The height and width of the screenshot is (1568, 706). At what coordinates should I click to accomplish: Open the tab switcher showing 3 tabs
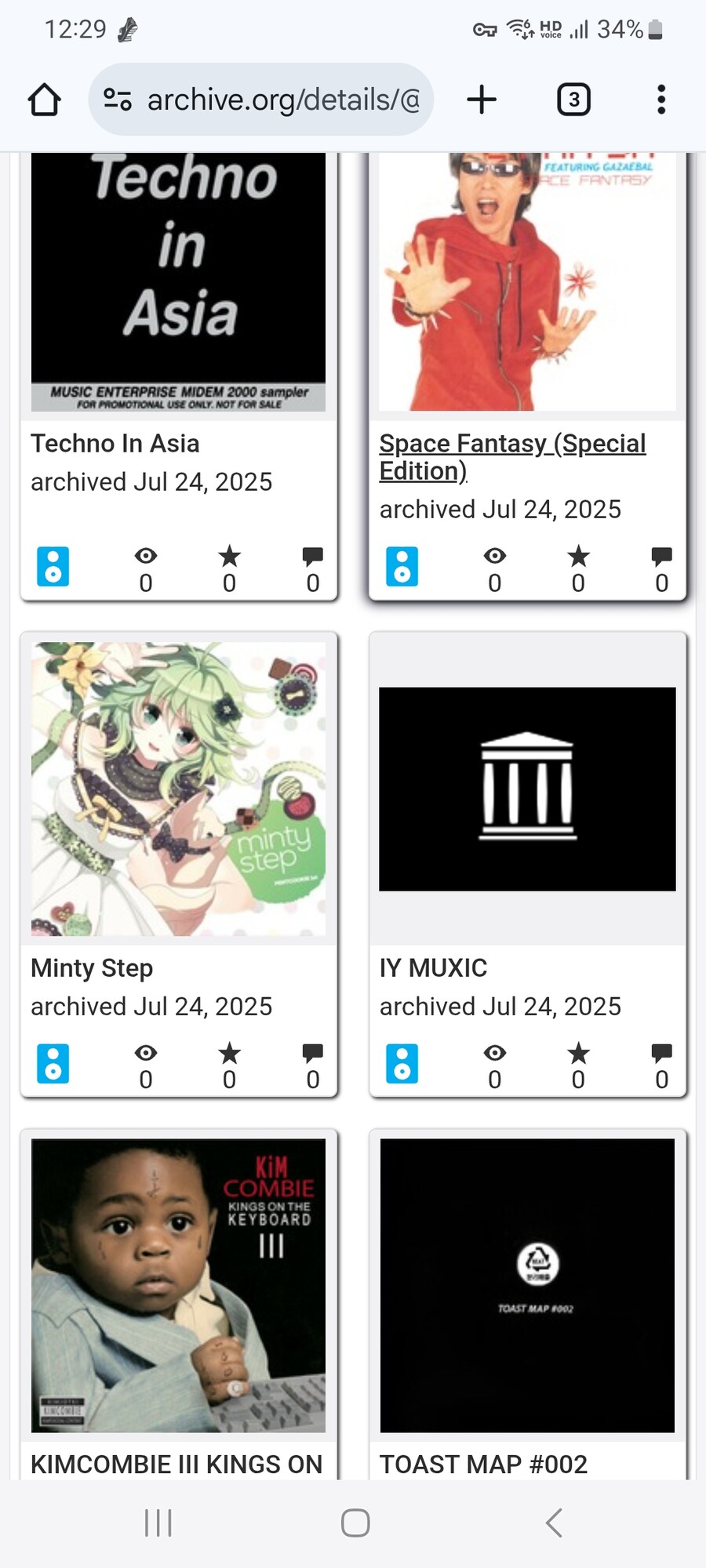point(573,100)
